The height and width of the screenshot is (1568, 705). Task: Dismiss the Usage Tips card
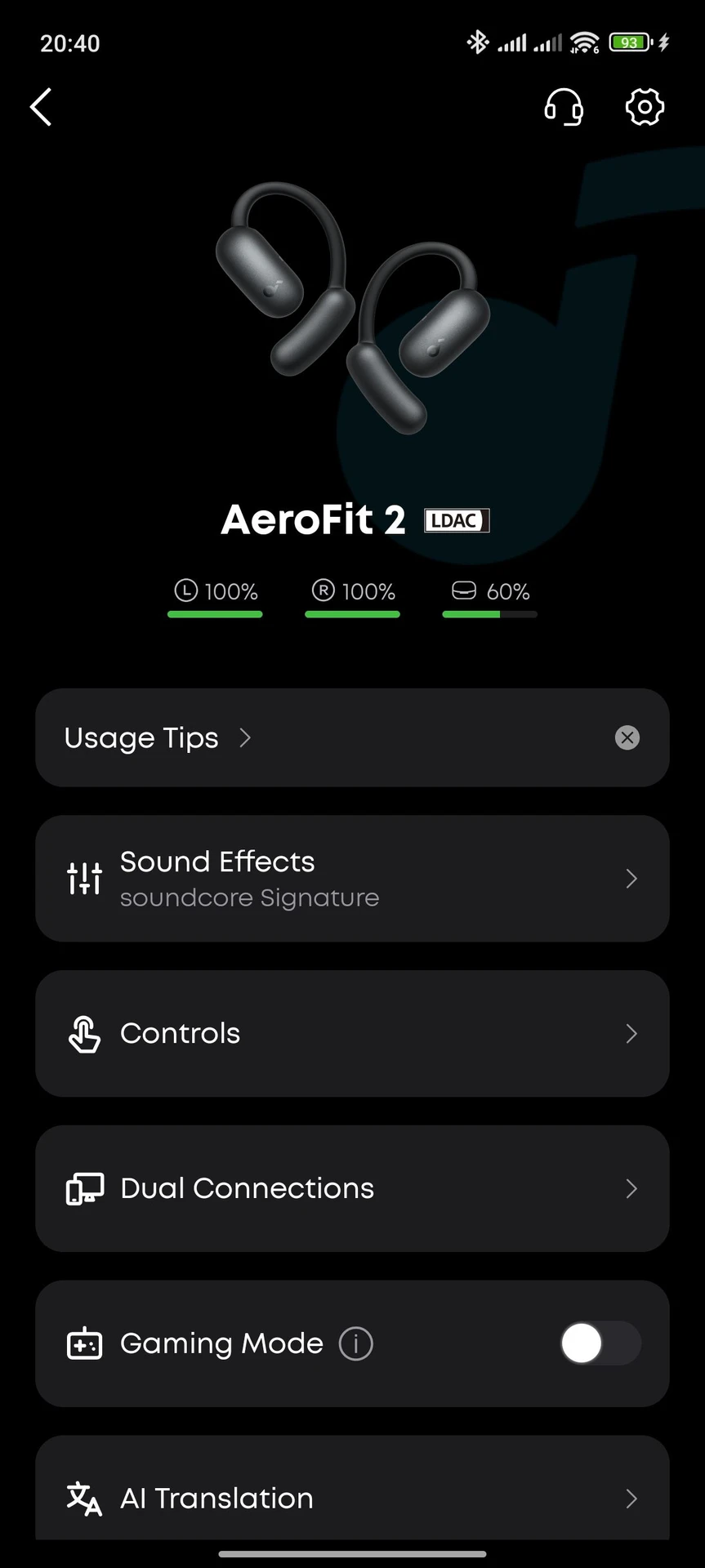[x=627, y=737]
